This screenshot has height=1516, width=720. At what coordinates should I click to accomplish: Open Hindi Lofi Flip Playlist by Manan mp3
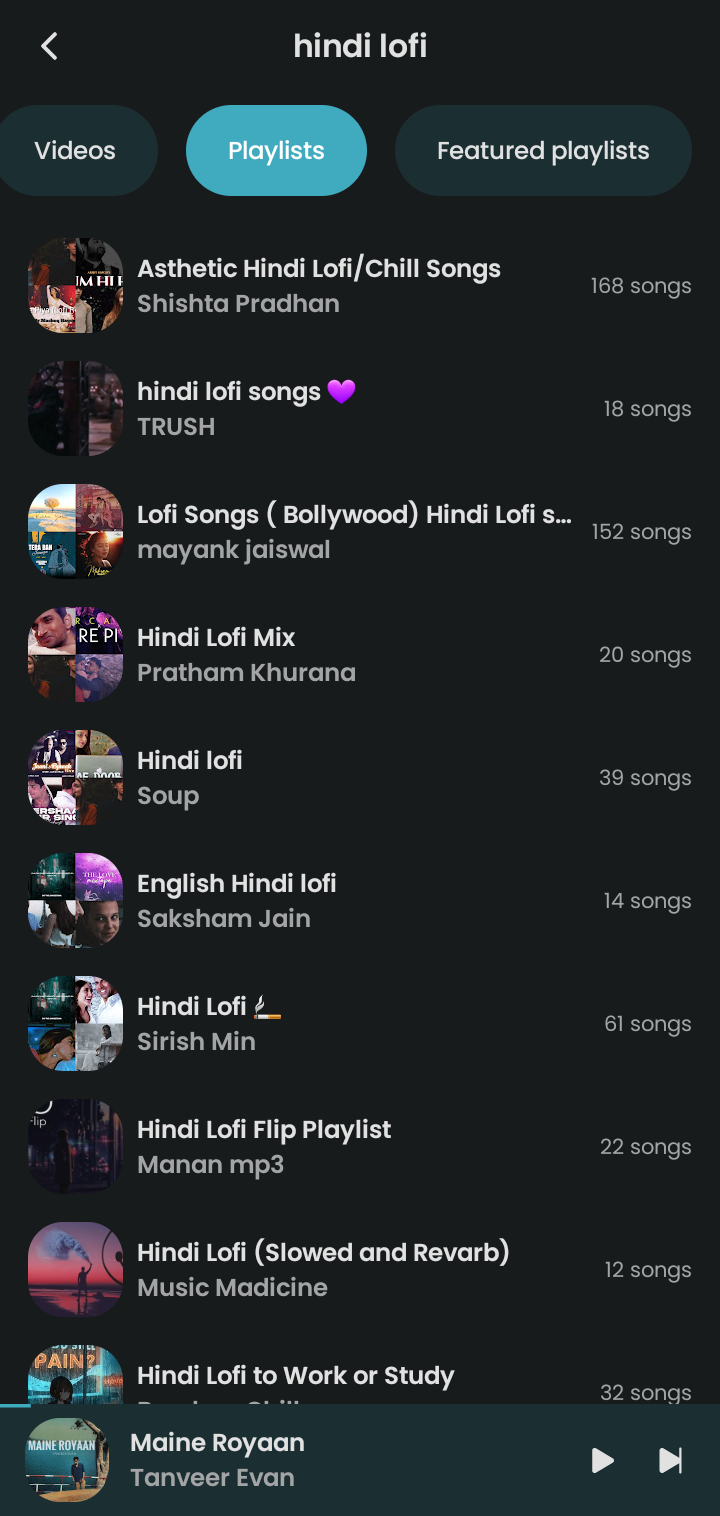[360, 1147]
